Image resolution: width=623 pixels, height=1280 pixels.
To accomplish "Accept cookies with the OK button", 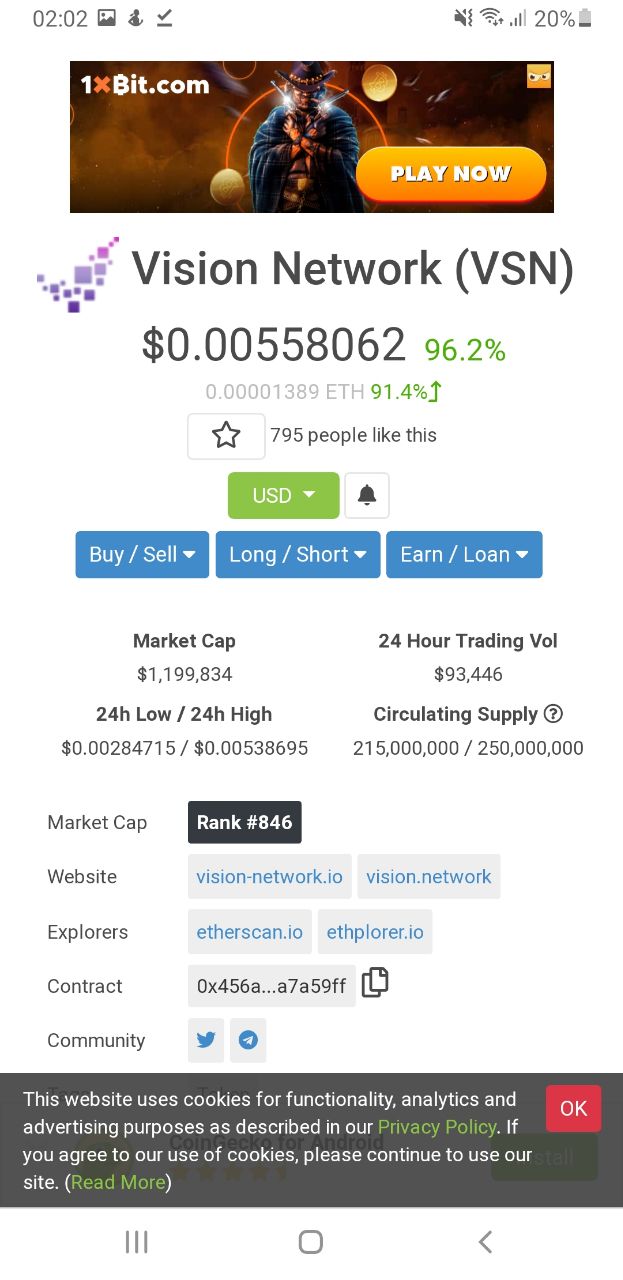I will coord(573,1108).
